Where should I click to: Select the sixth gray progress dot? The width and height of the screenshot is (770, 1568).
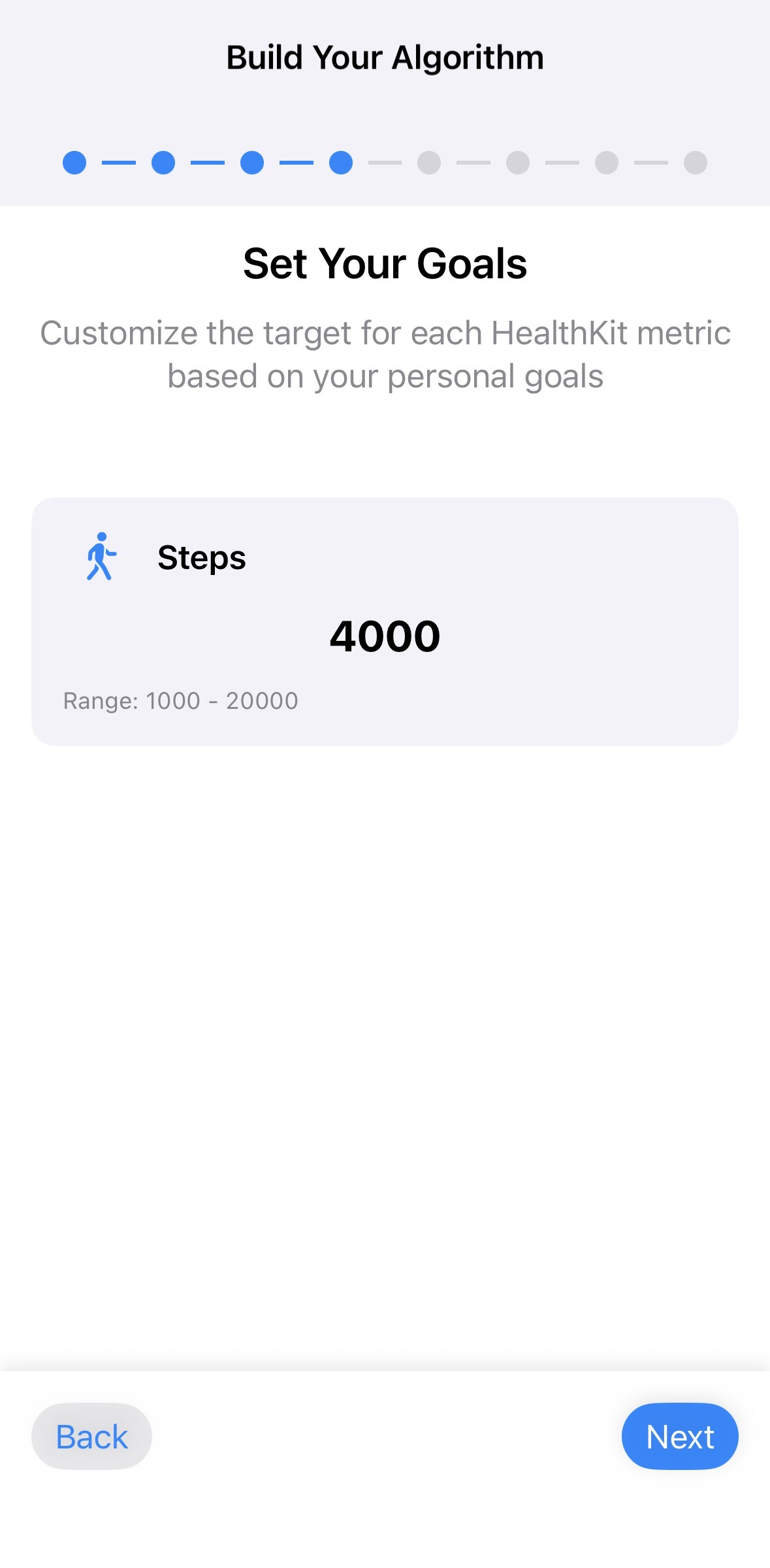click(x=517, y=163)
